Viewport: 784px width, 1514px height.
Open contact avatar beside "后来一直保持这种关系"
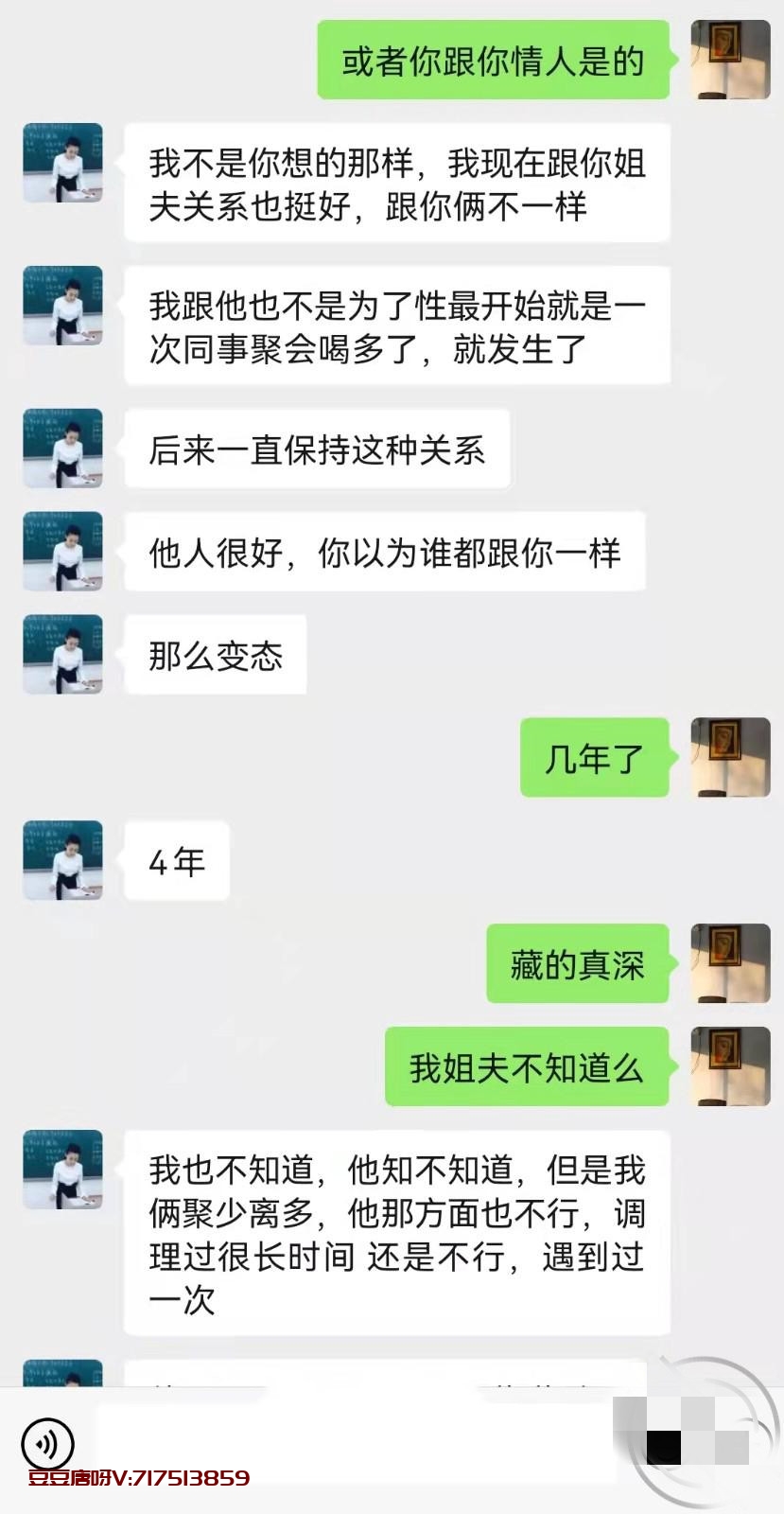click(62, 449)
